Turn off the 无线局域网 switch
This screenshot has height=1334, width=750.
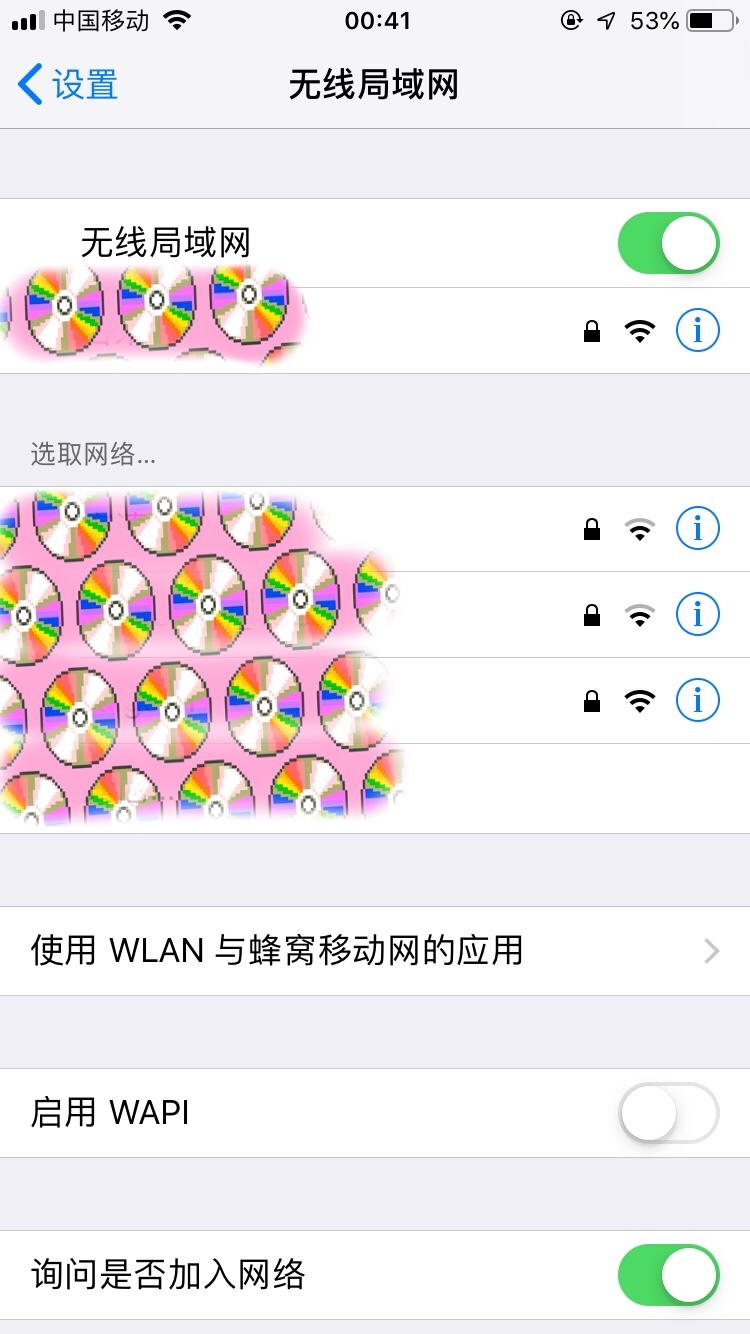coord(668,243)
